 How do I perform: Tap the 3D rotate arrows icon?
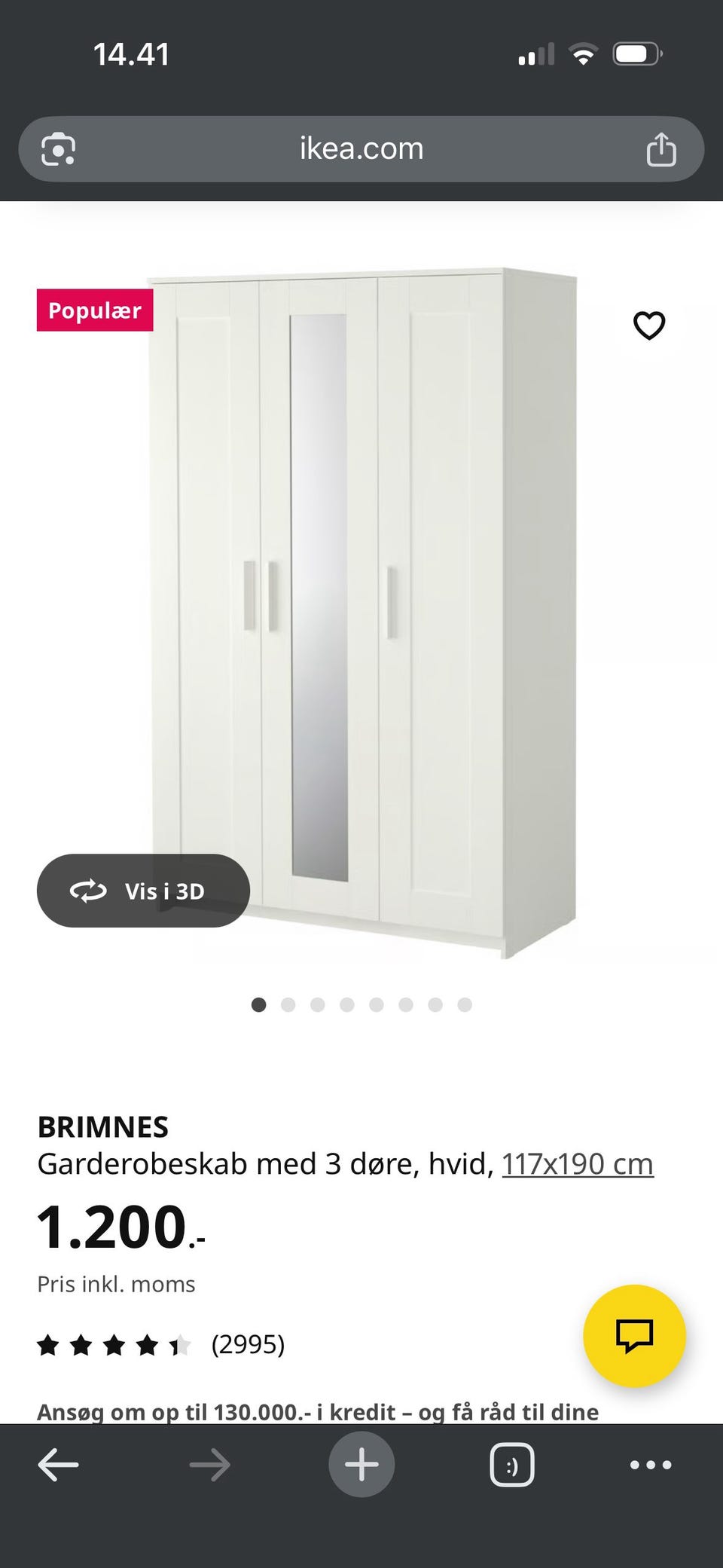coord(90,891)
